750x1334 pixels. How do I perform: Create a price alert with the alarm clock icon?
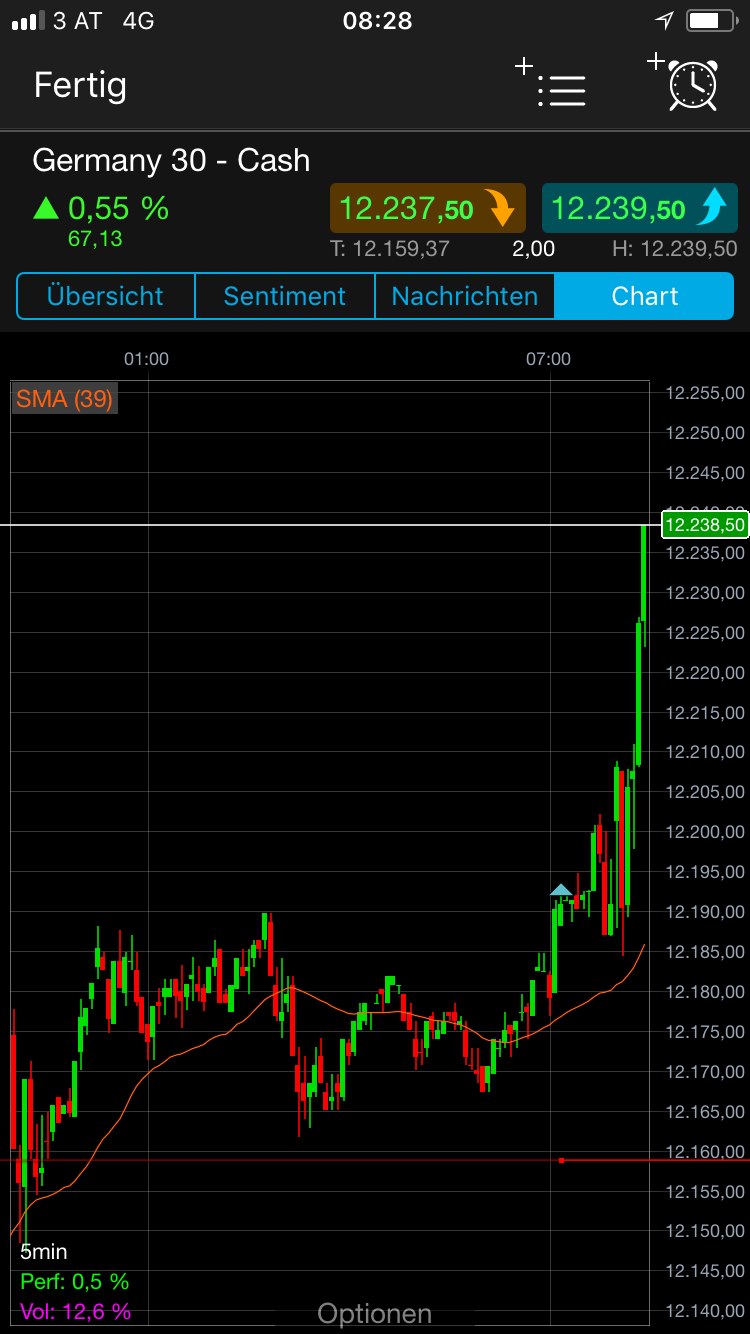[x=692, y=86]
